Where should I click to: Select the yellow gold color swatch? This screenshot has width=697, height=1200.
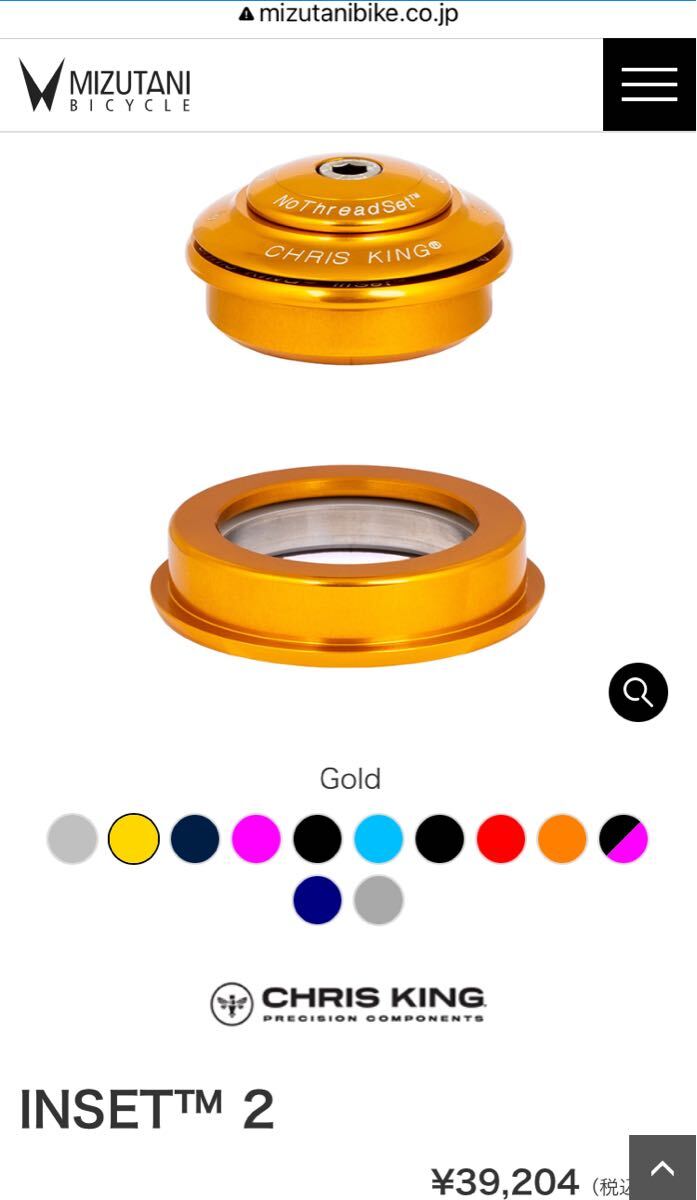134,839
